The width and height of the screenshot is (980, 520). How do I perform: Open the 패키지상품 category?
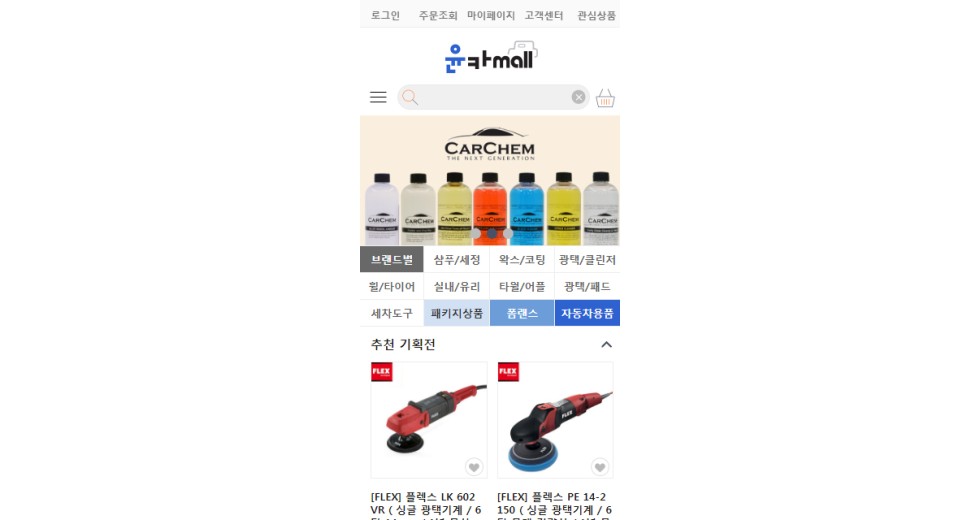click(x=457, y=313)
